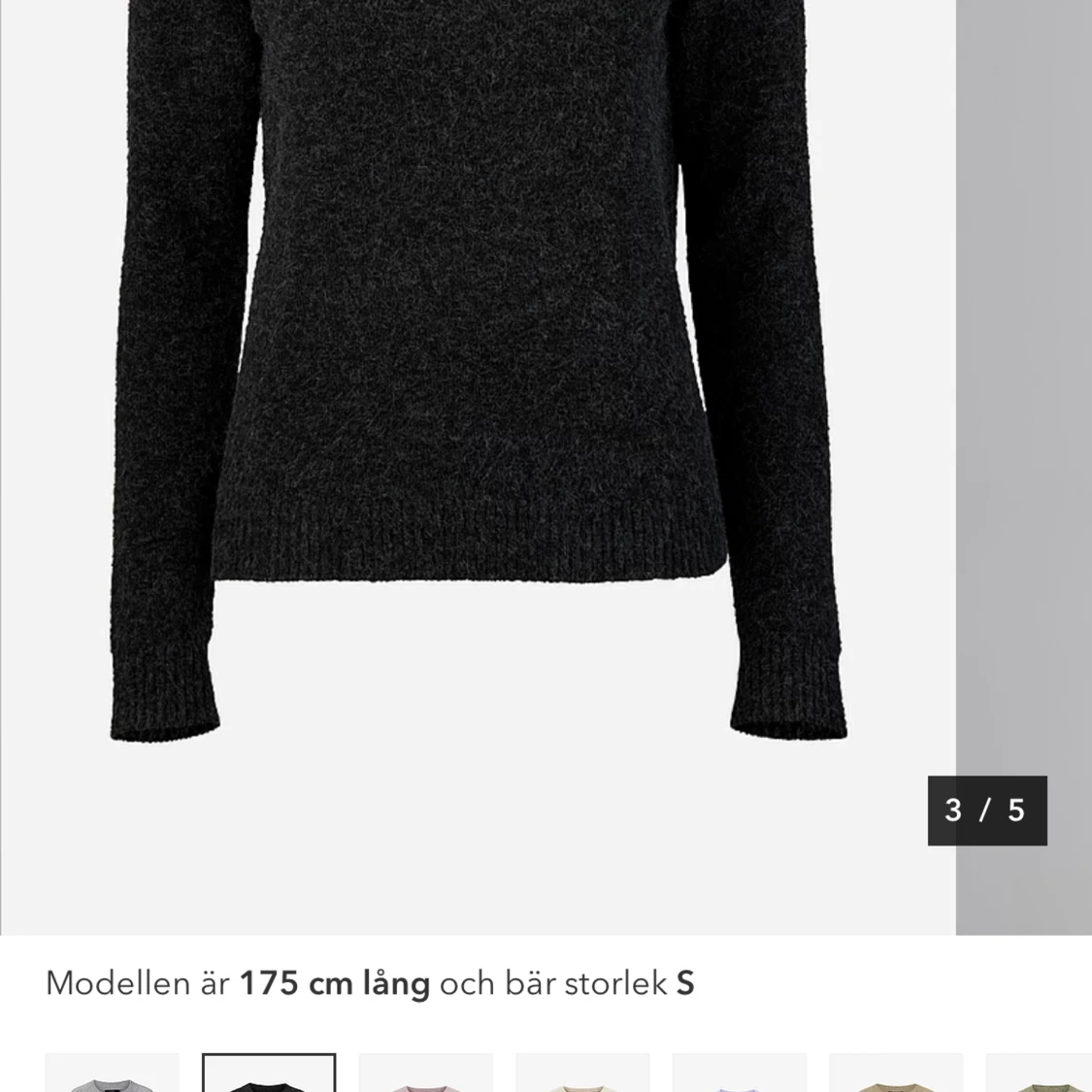This screenshot has height=1092, width=1092.
Task: Choose the beige sweater color variant
Action: tap(582, 1073)
